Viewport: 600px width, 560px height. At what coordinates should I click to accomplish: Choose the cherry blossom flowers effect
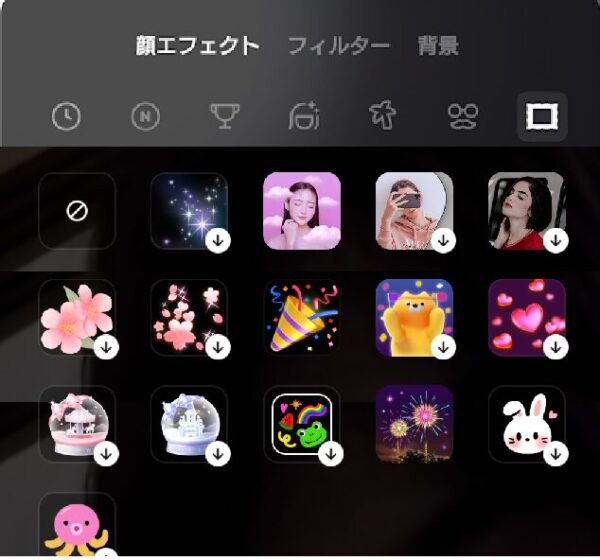tap(77, 317)
